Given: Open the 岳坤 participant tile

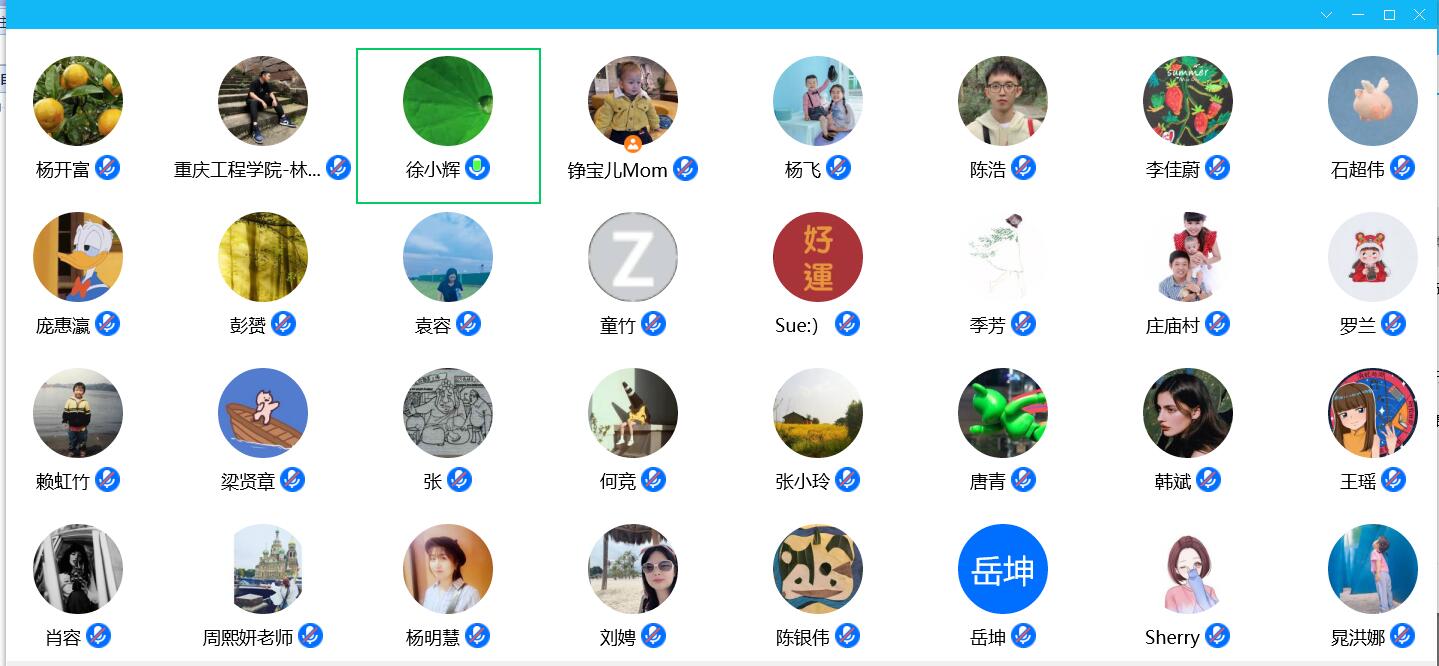Looking at the screenshot, I should pyautogui.click(x=1003, y=569).
